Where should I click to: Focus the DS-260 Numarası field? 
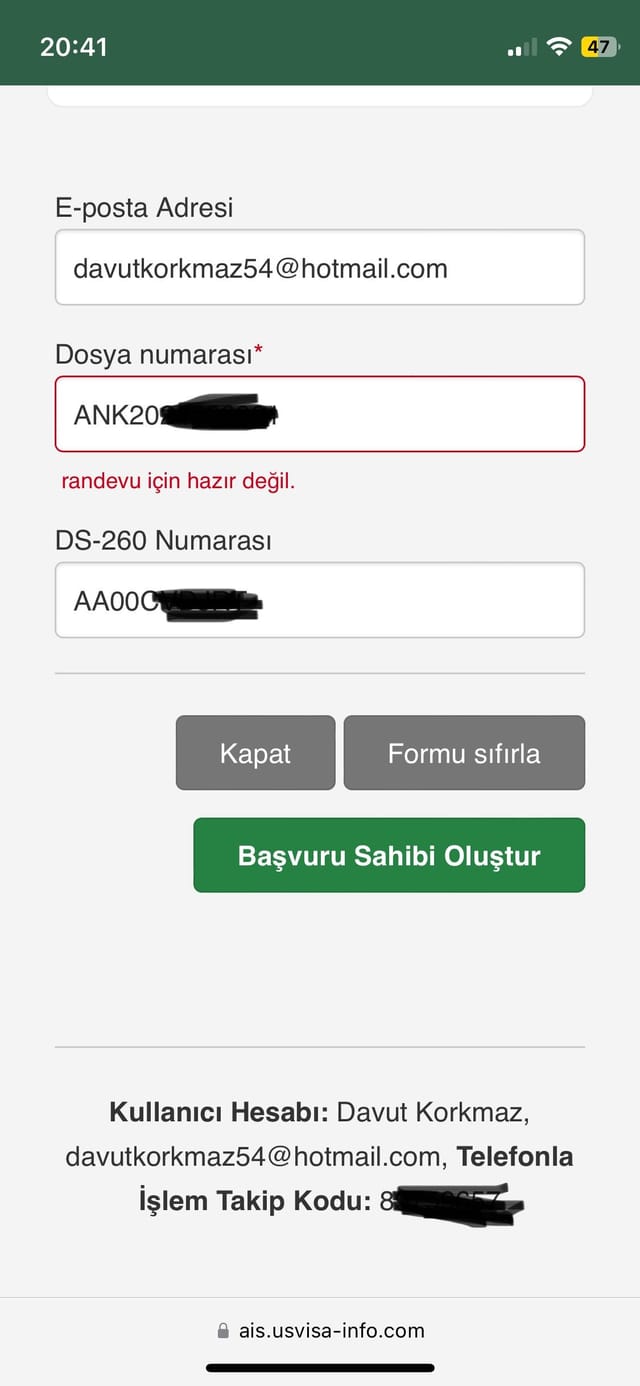[320, 600]
